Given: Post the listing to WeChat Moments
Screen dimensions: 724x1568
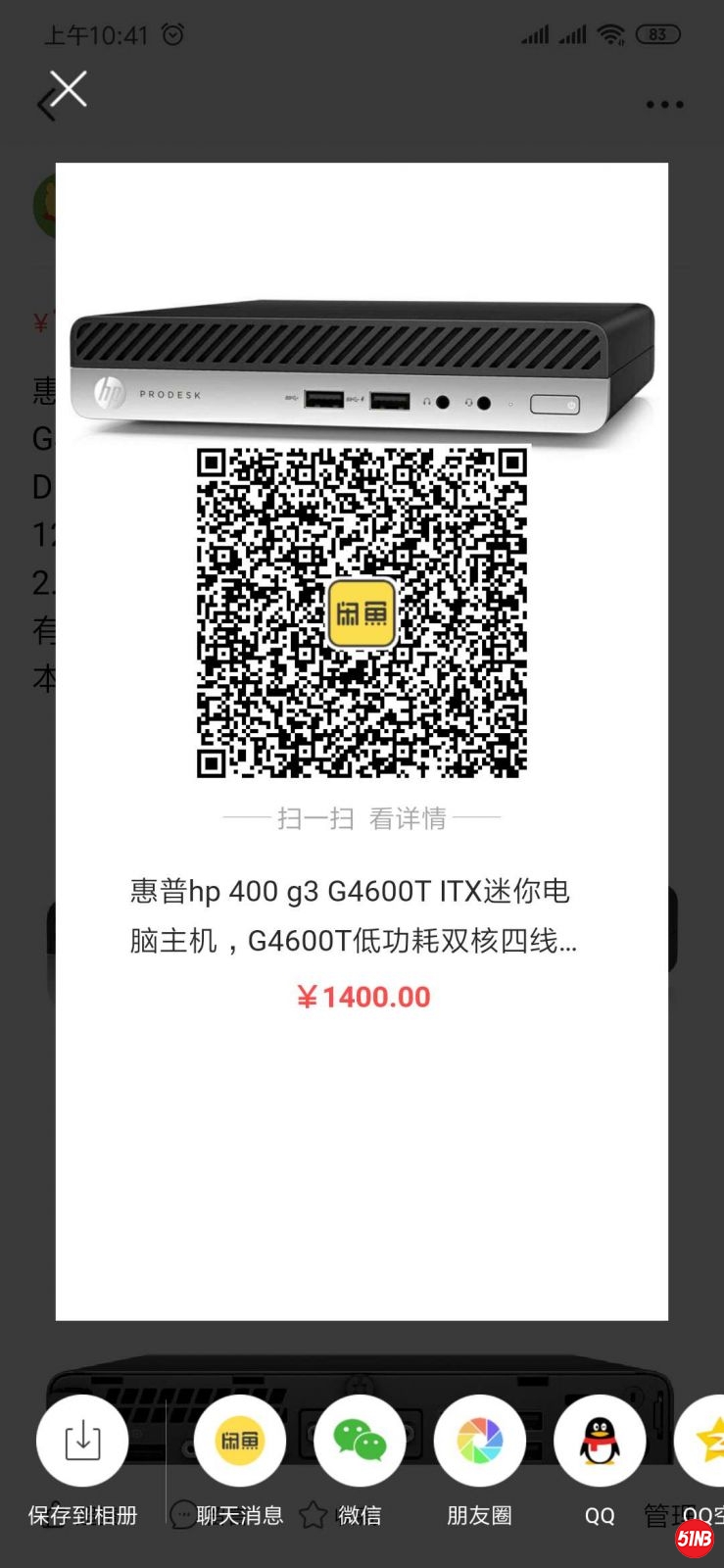Looking at the screenshot, I should pyautogui.click(x=479, y=1441).
